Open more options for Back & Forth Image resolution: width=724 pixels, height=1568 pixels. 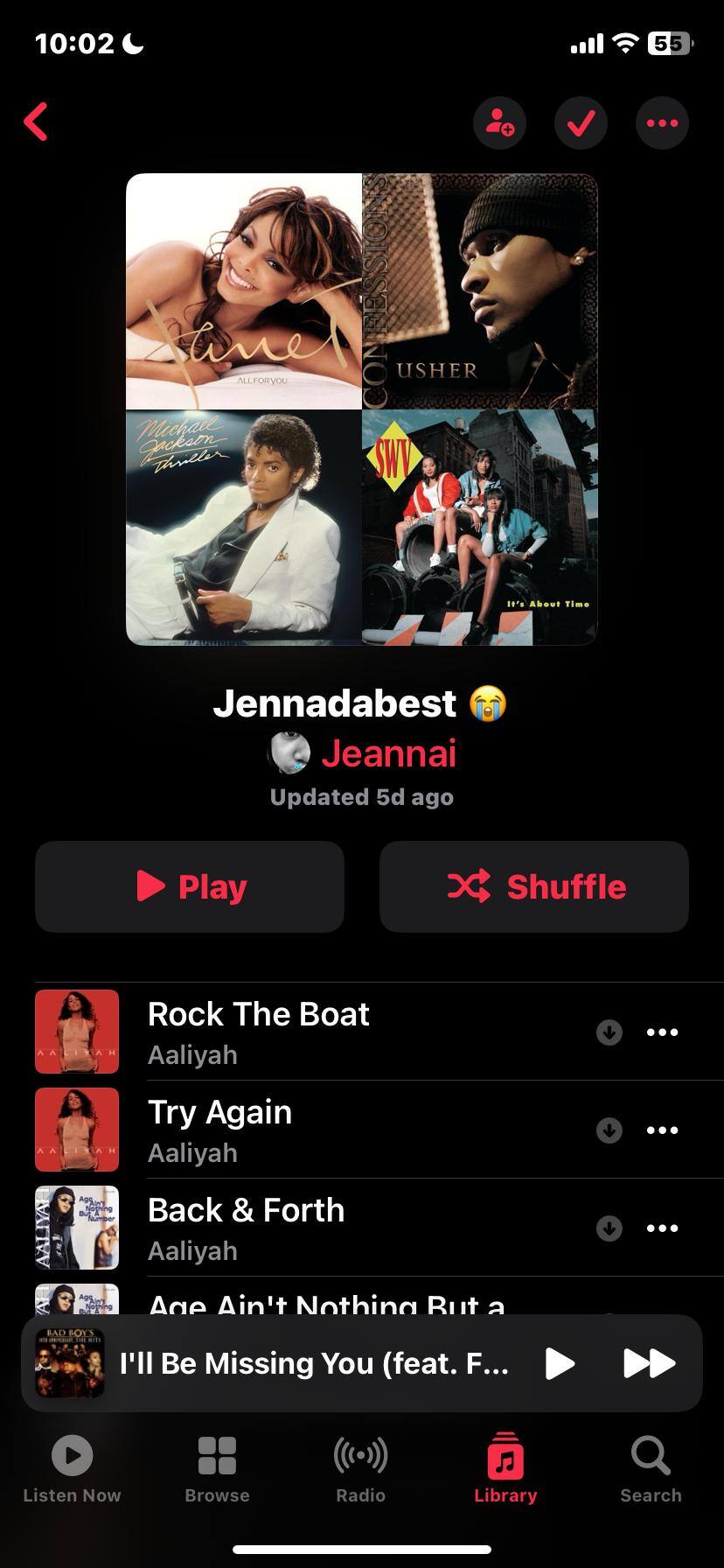(662, 1228)
